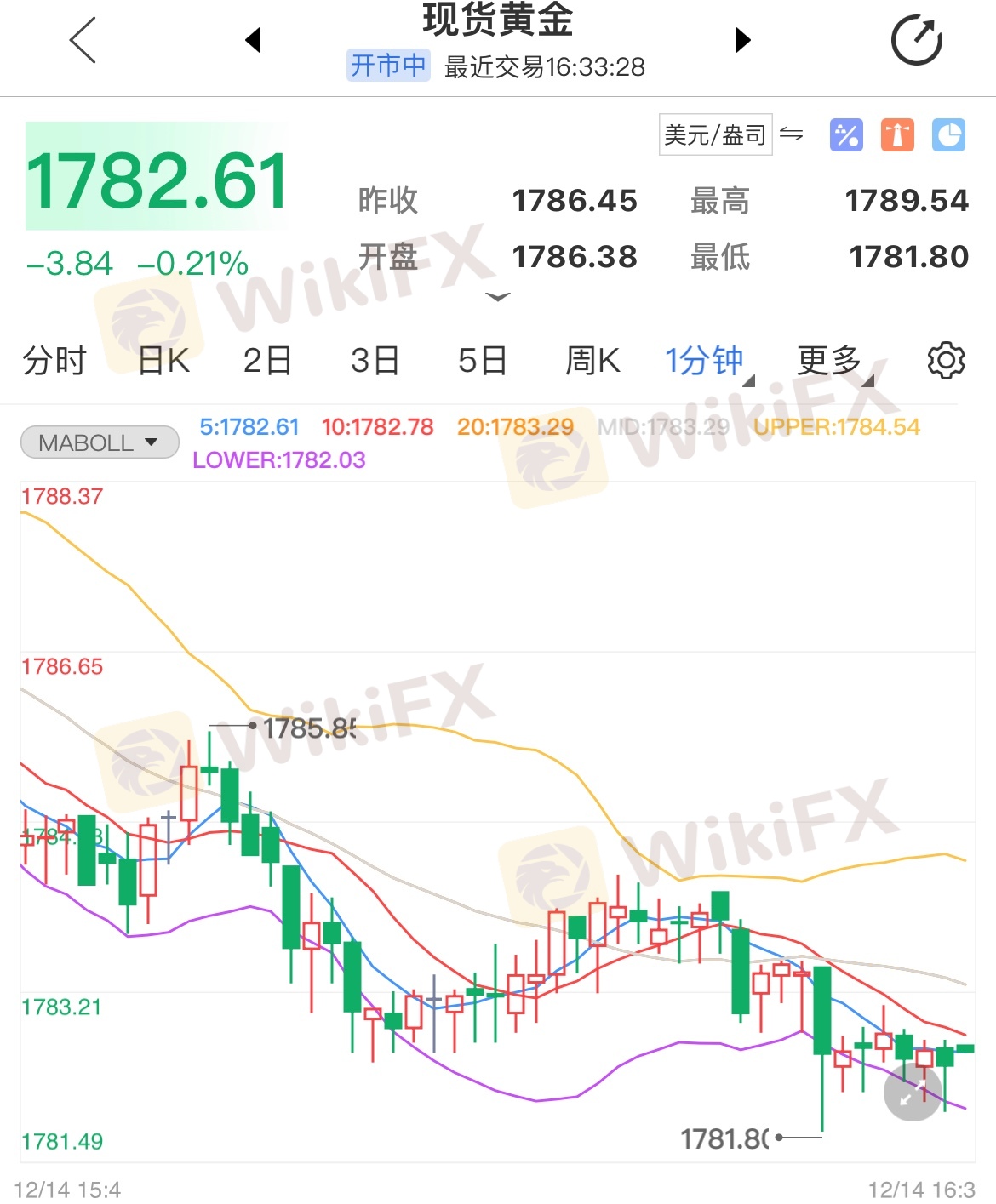Open the blue pie chart icon
The height and width of the screenshot is (1204, 996).
point(948,134)
